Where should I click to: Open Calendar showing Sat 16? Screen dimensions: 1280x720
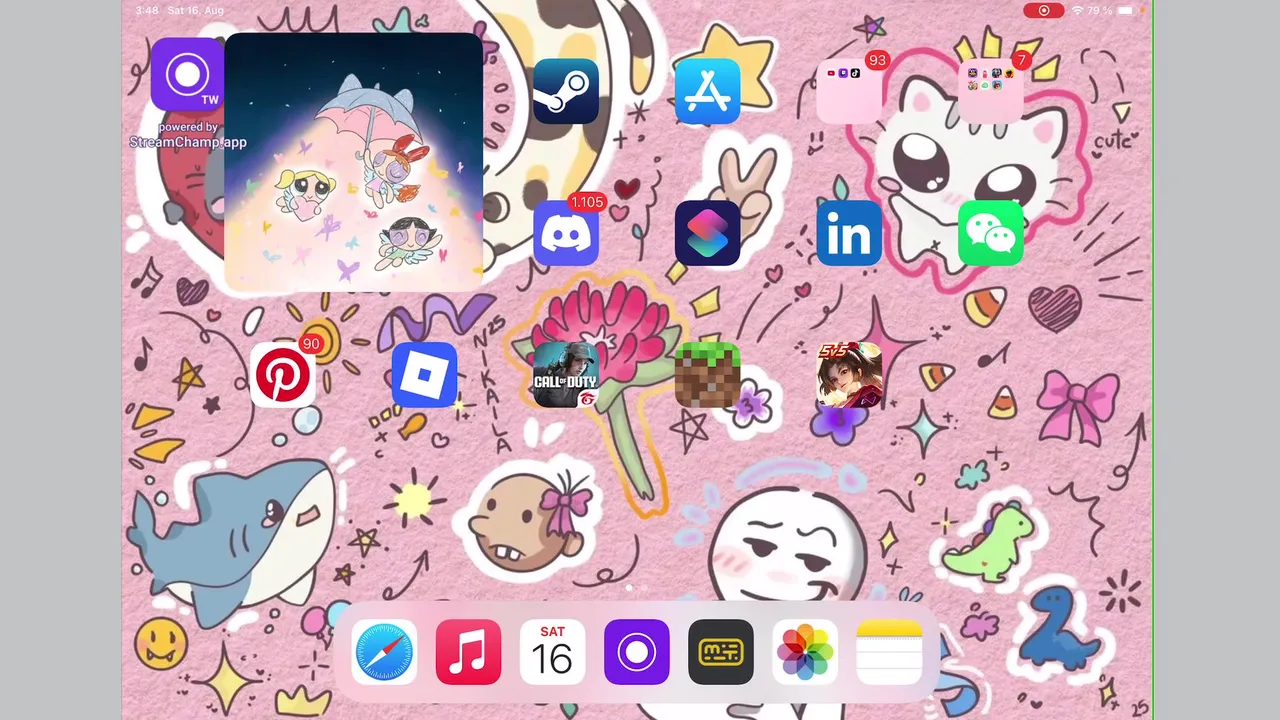pos(553,652)
